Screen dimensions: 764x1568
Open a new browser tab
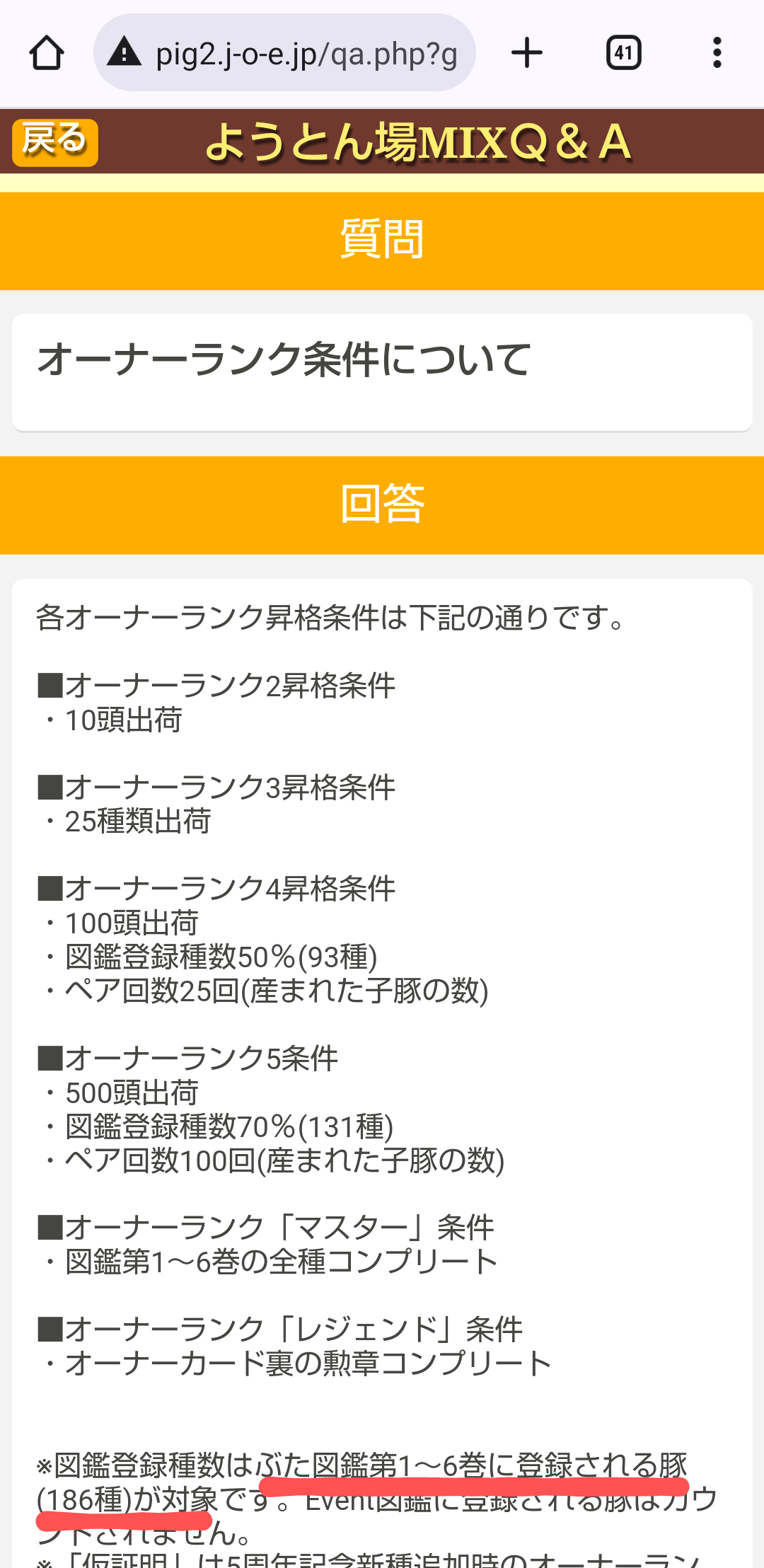click(x=526, y=53)
